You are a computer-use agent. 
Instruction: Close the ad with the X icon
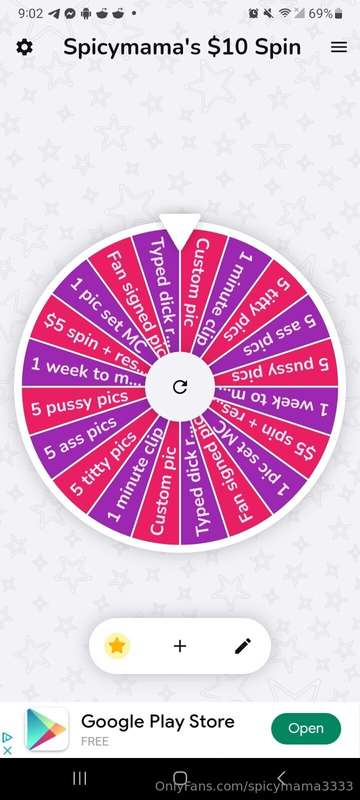(7, 751)
